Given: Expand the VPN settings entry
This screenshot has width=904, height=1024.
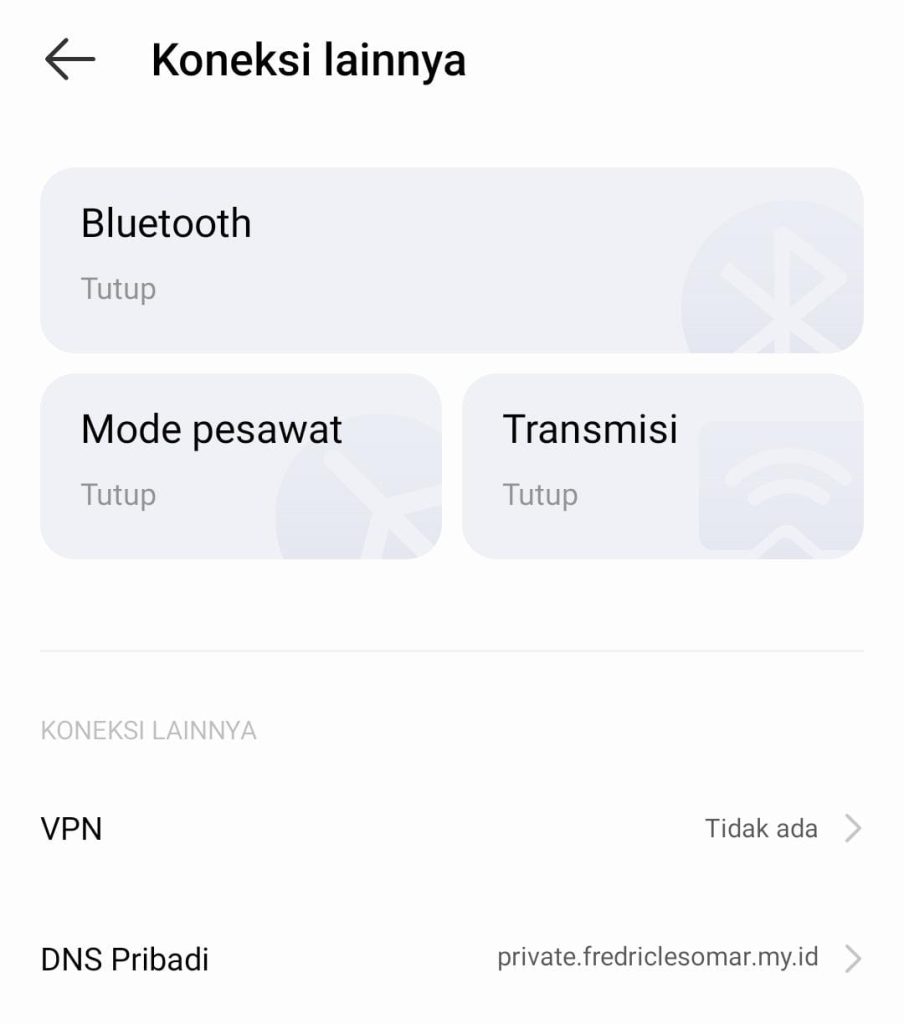Looking at the screenshot, I should [x=450, y=828].
